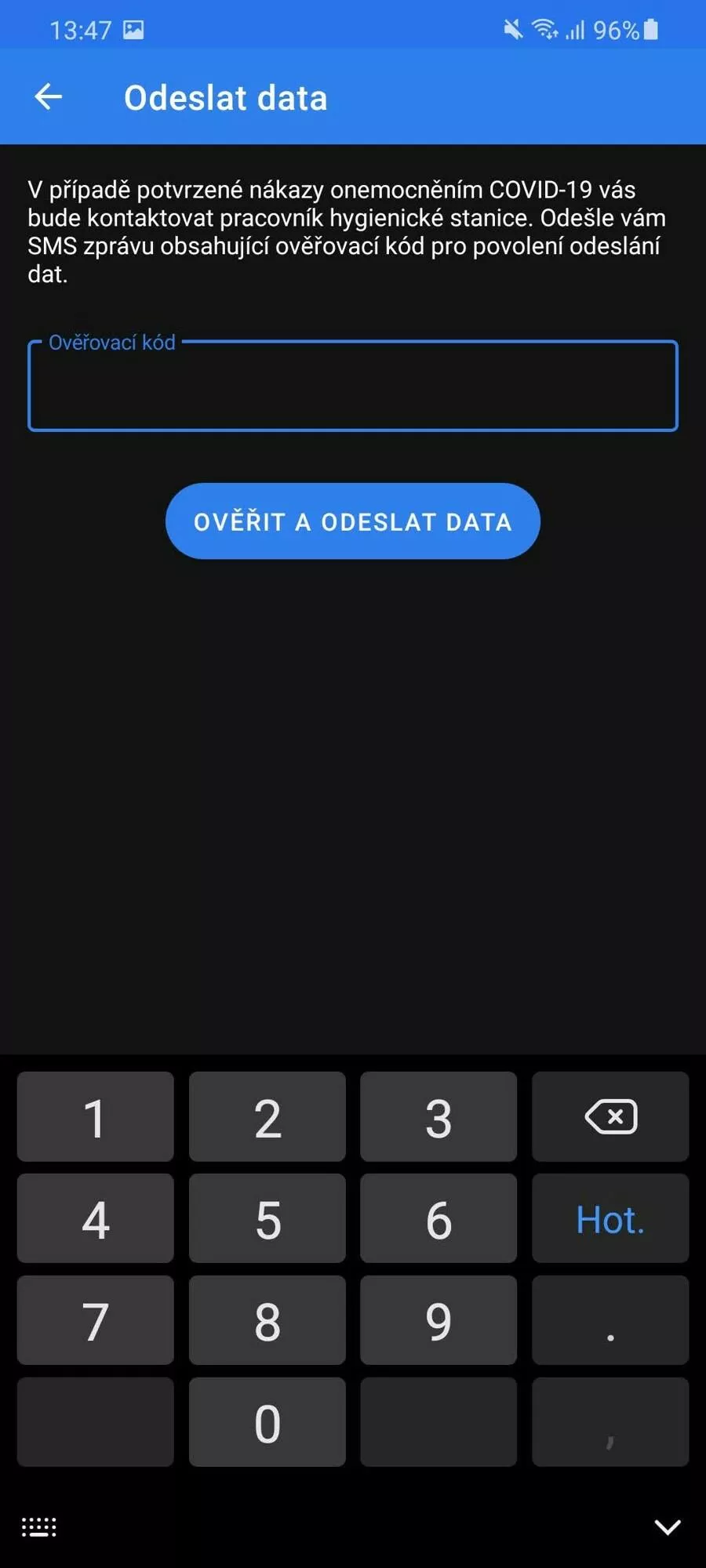This screenshot has width=706, height=1568.
Task: Hide the keyboard with the down chevron
Action: coord(668,1526)
